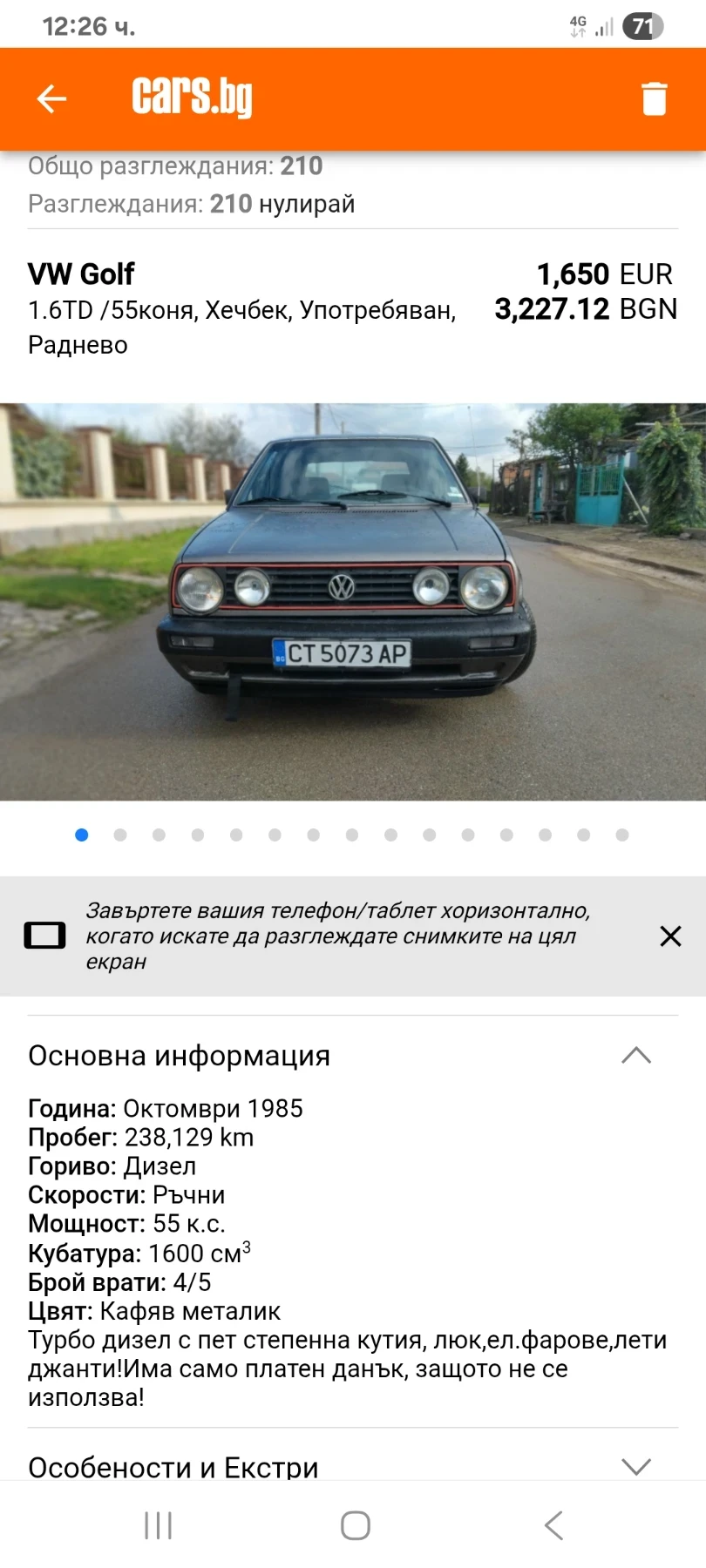Tap the Android back navigation button

pos(553,1525)
